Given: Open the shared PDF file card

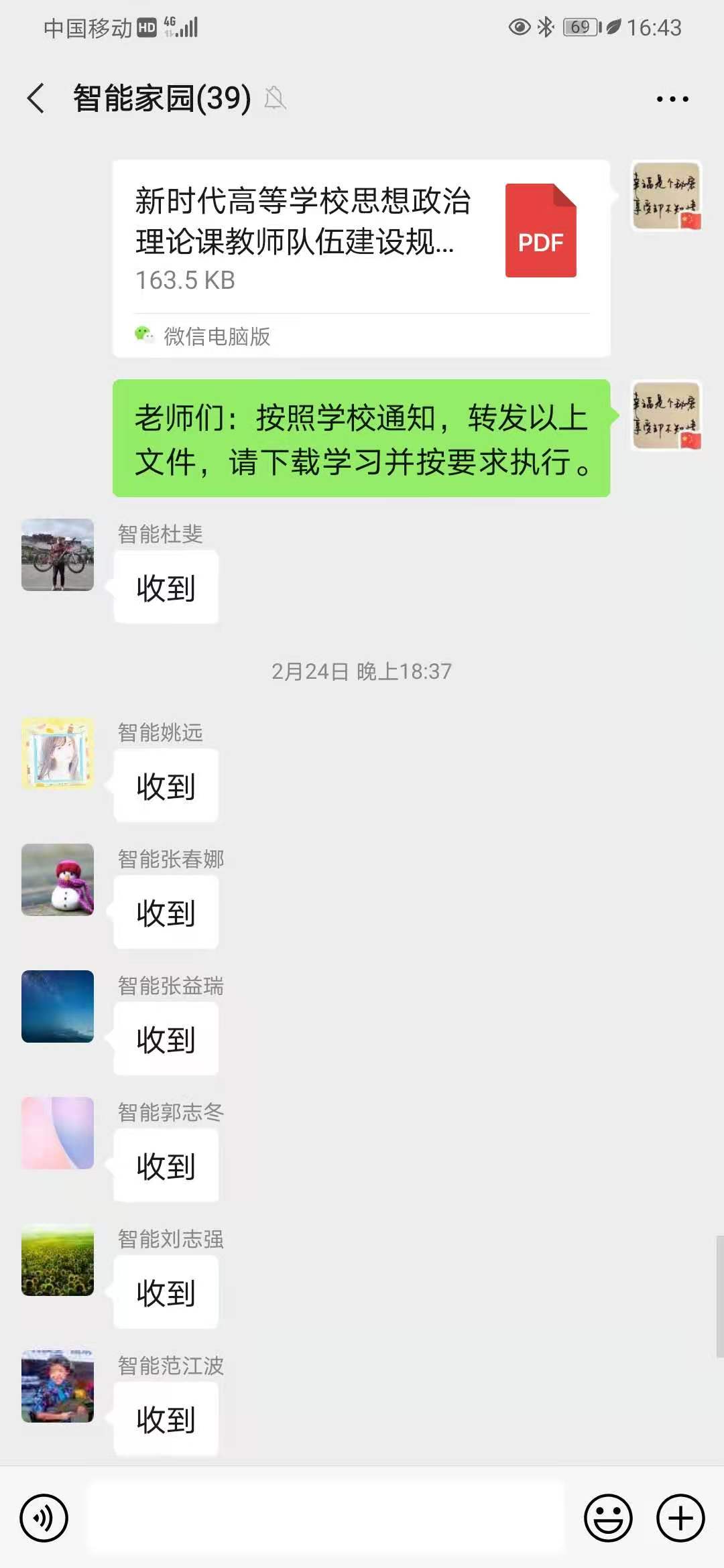Looking at the screenshot, I should click(361, 258).
